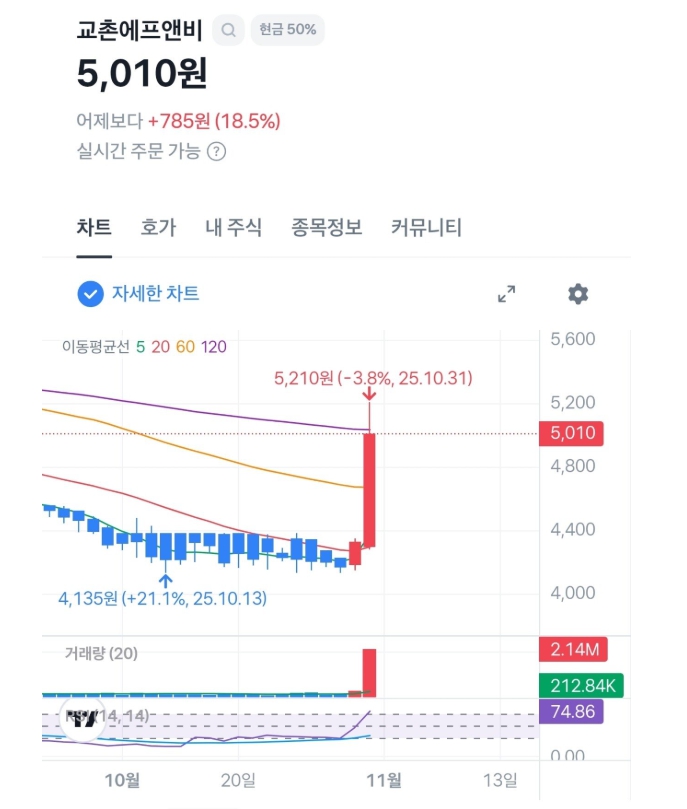Open the 실시간 주문 가능 help icon
The image size is (687, 809).
click(216, 152)
